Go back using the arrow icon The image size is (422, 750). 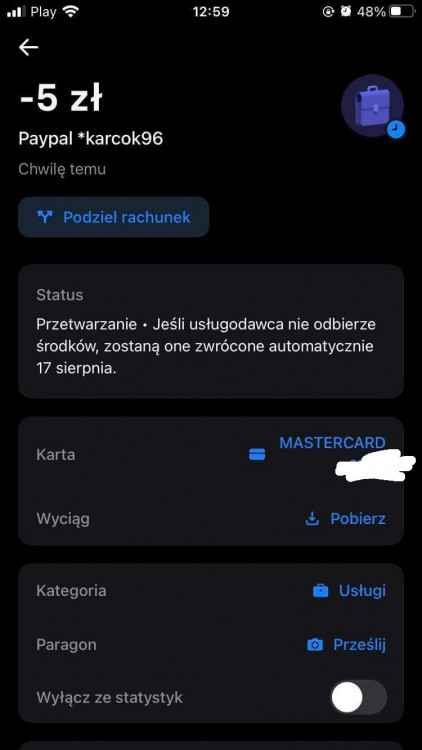coord(28,47)
